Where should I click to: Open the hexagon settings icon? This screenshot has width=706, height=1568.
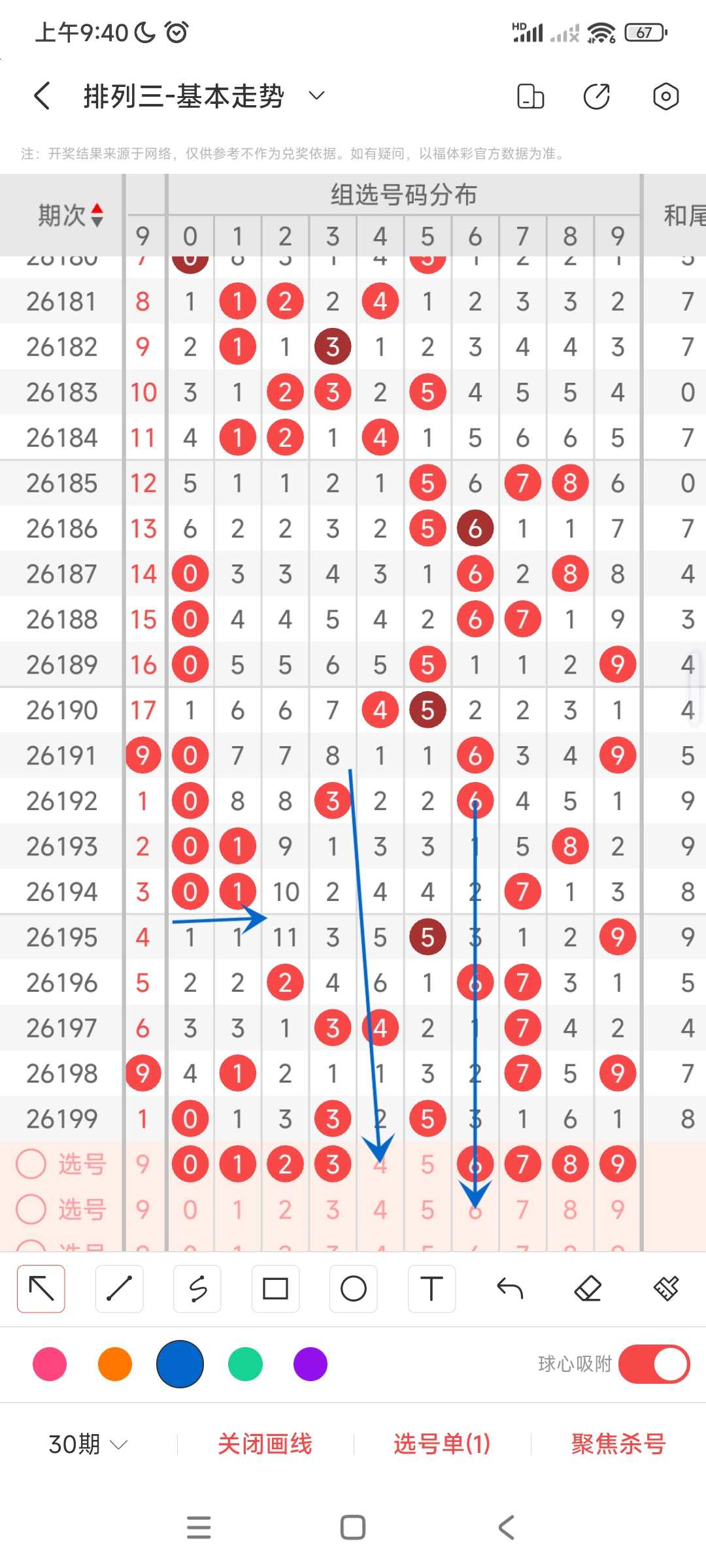(x=665, y=96)
